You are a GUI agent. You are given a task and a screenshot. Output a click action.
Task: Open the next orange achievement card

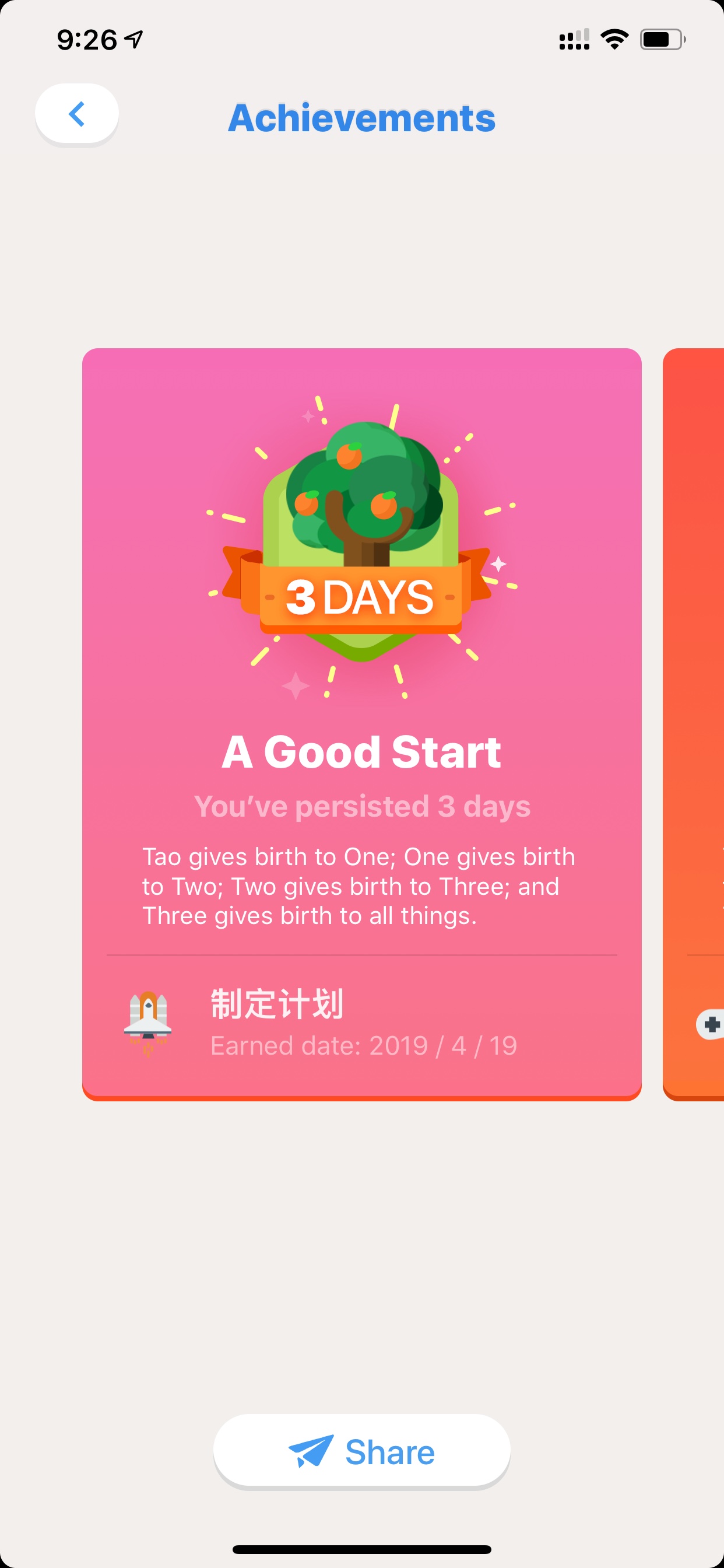coord(694,724)
